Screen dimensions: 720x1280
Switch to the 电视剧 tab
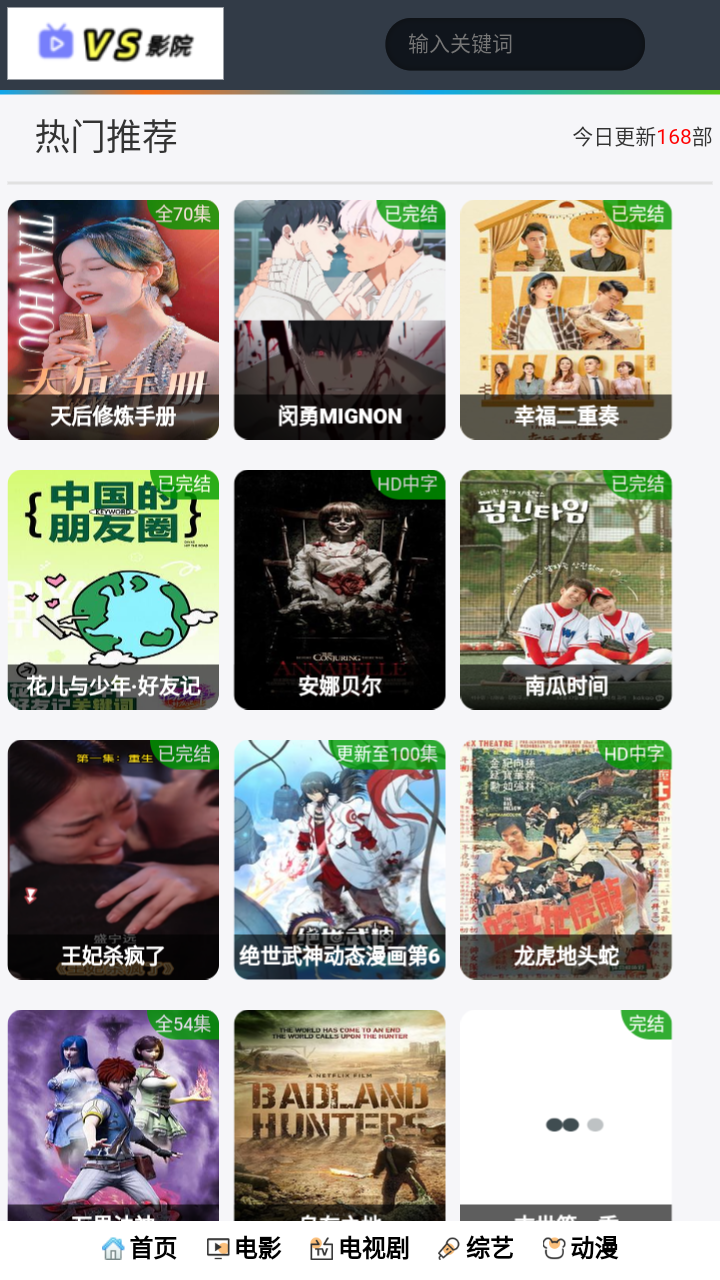tap(359, 1248)
